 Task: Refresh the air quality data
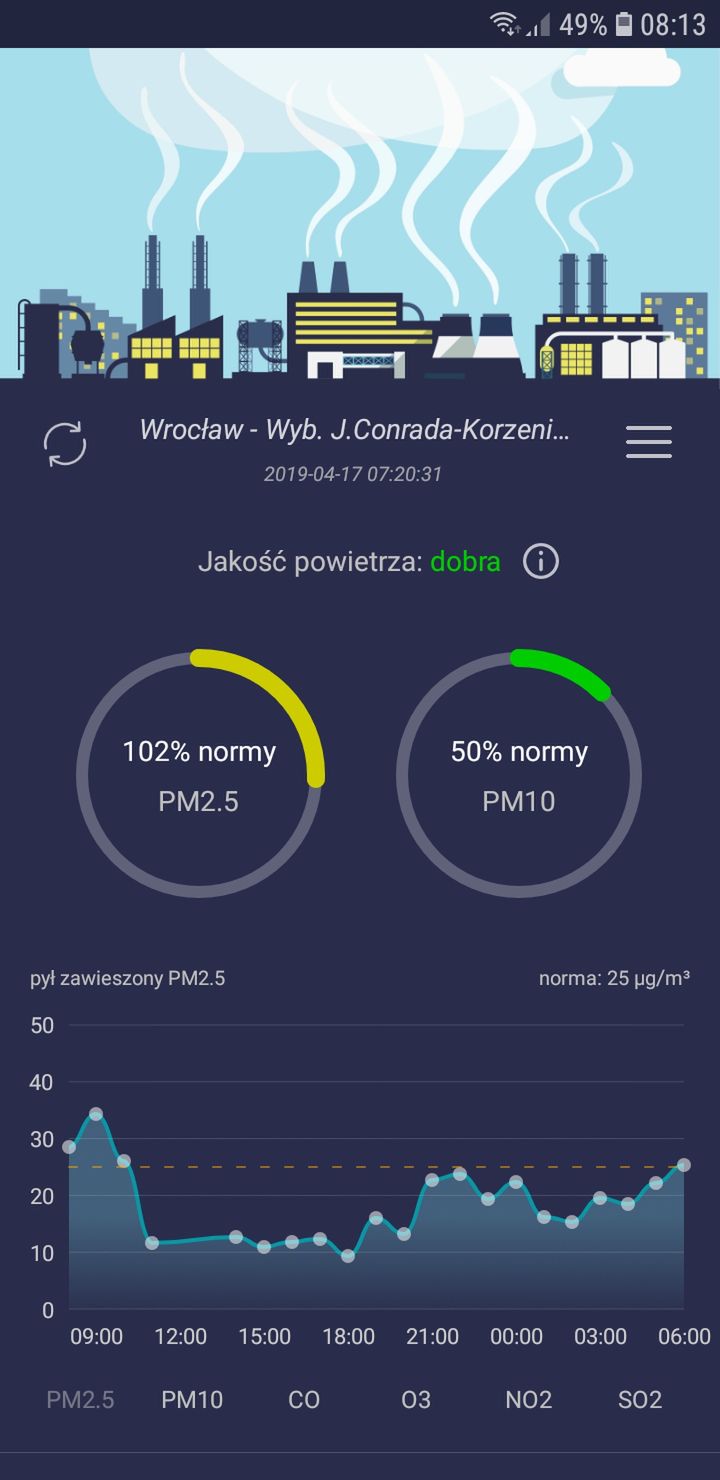click(x=65, y=443)
